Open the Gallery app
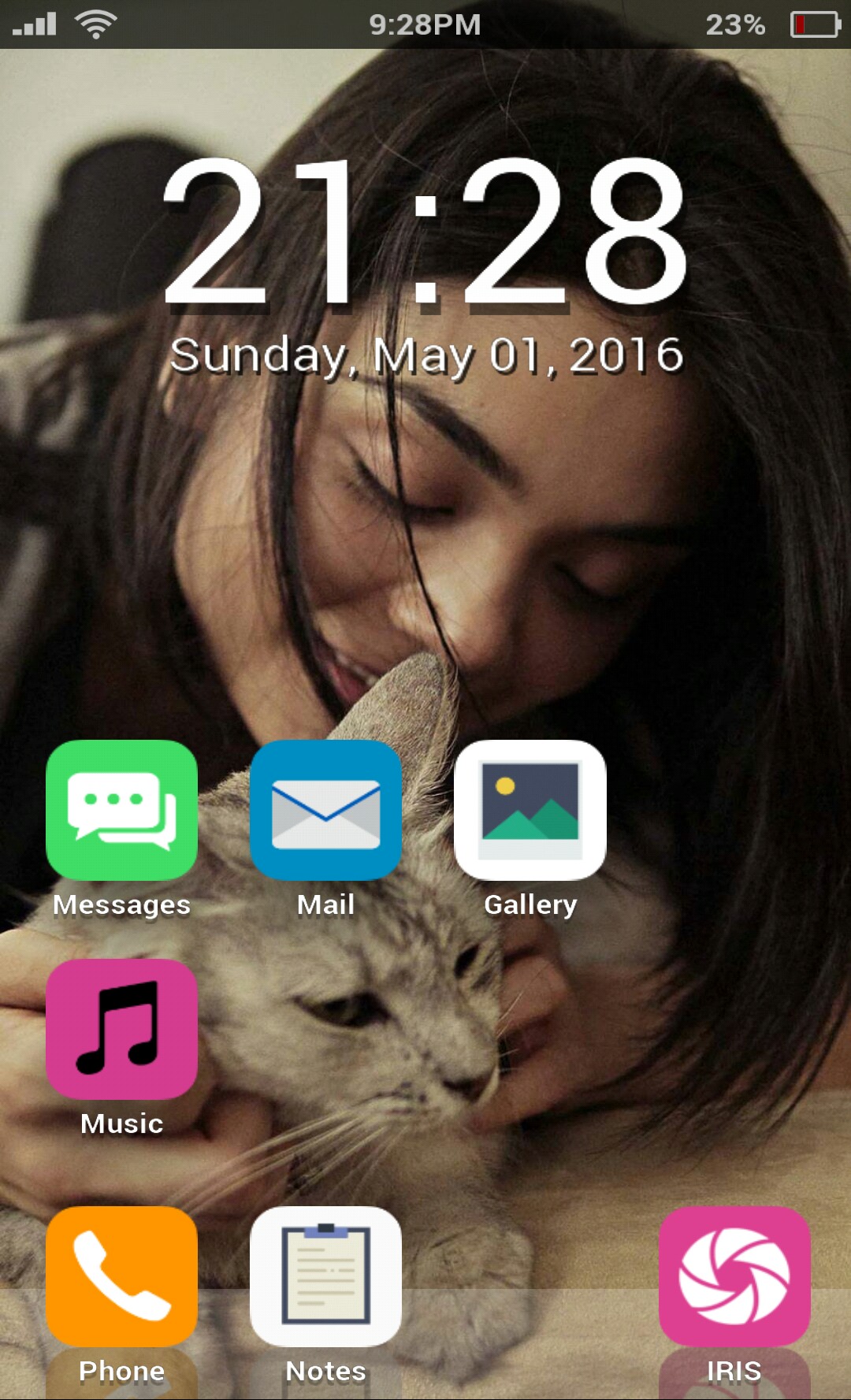Image resolution: width=851 pixels, height=1400 pixels. [x=530, y=810]
